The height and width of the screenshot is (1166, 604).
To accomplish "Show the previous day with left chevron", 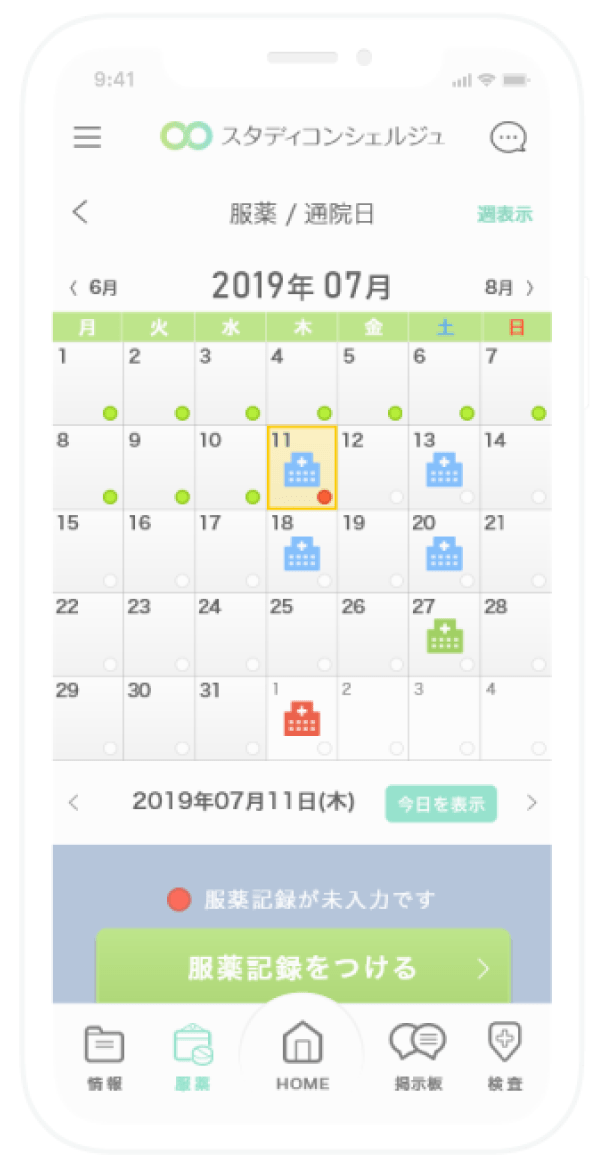I will click(x=73, y=802).
